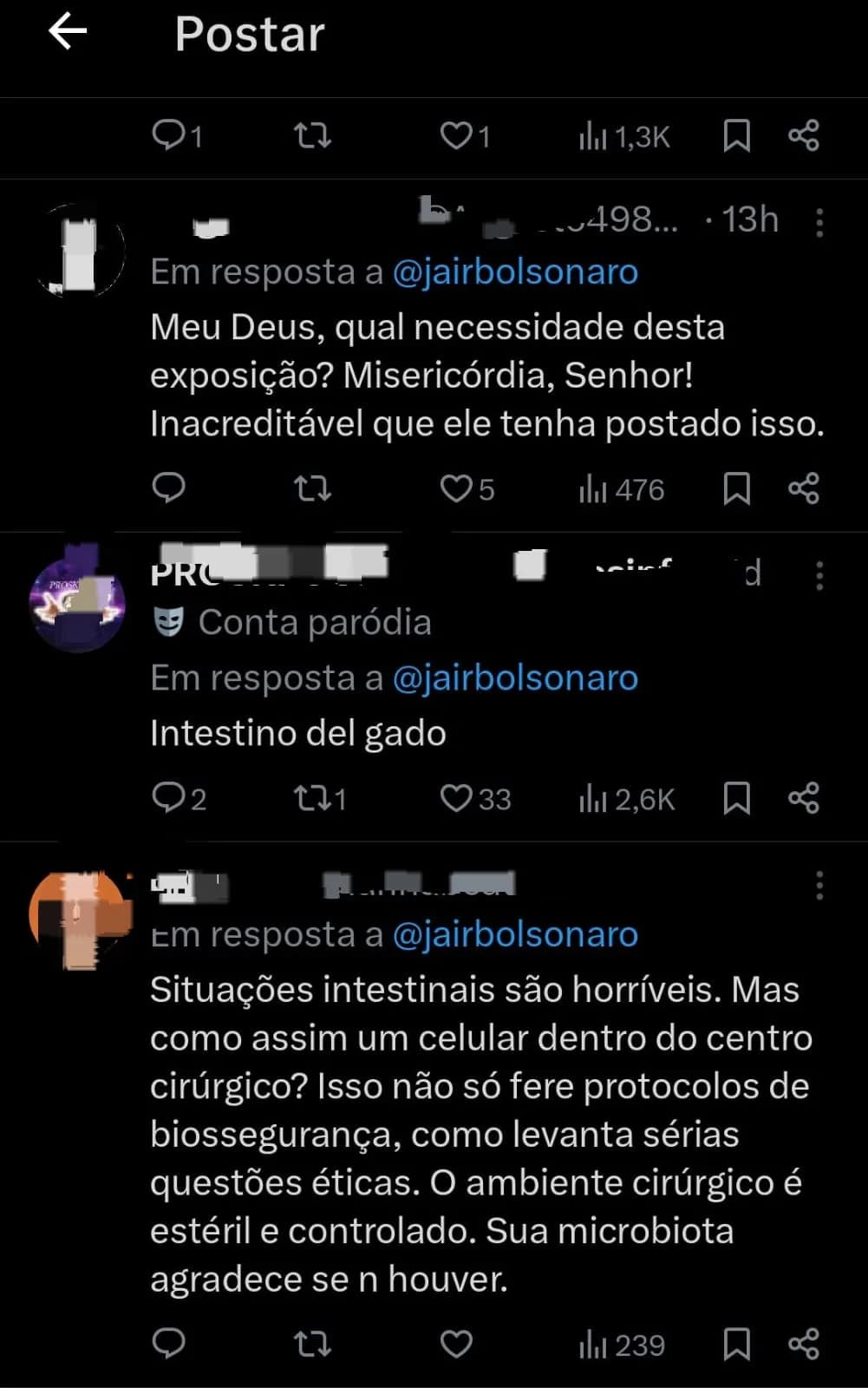Bookmark the "Situações intestinais" reply
The width and height of the screenshot is (868, 1388).
point(736,1344)
